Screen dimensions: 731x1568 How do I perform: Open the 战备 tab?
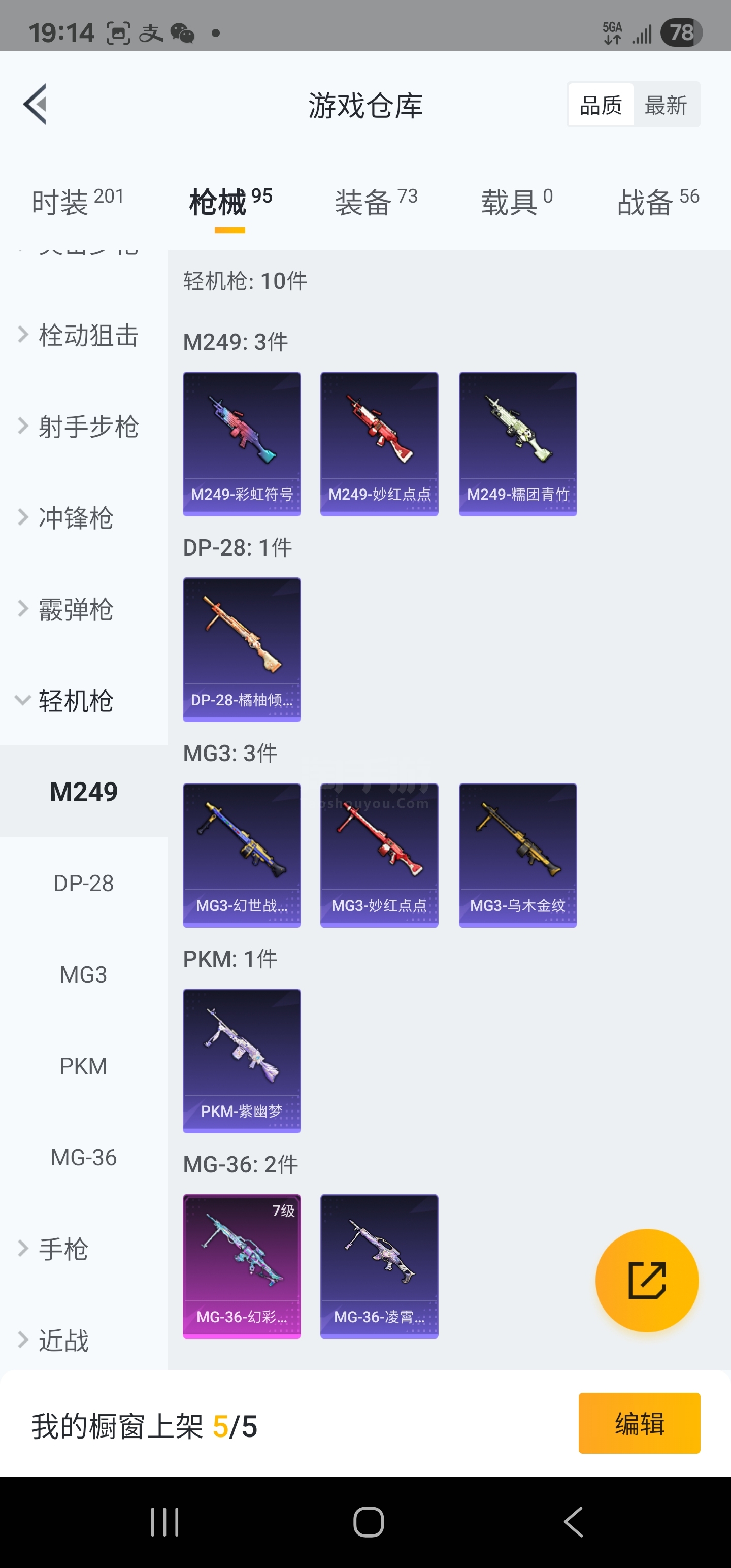657,202
